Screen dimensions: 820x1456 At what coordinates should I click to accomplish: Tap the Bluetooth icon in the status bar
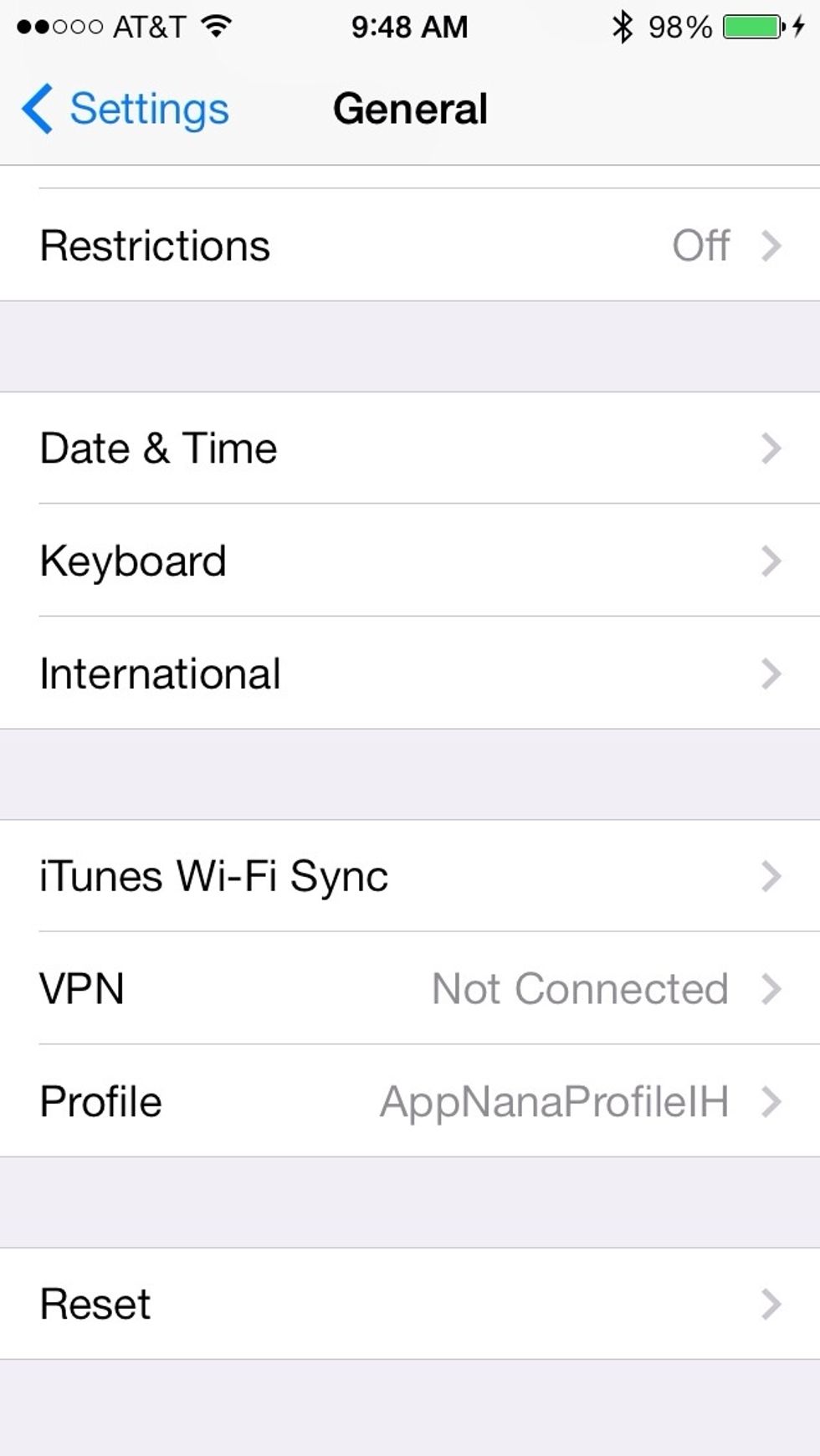coord(623,25)
